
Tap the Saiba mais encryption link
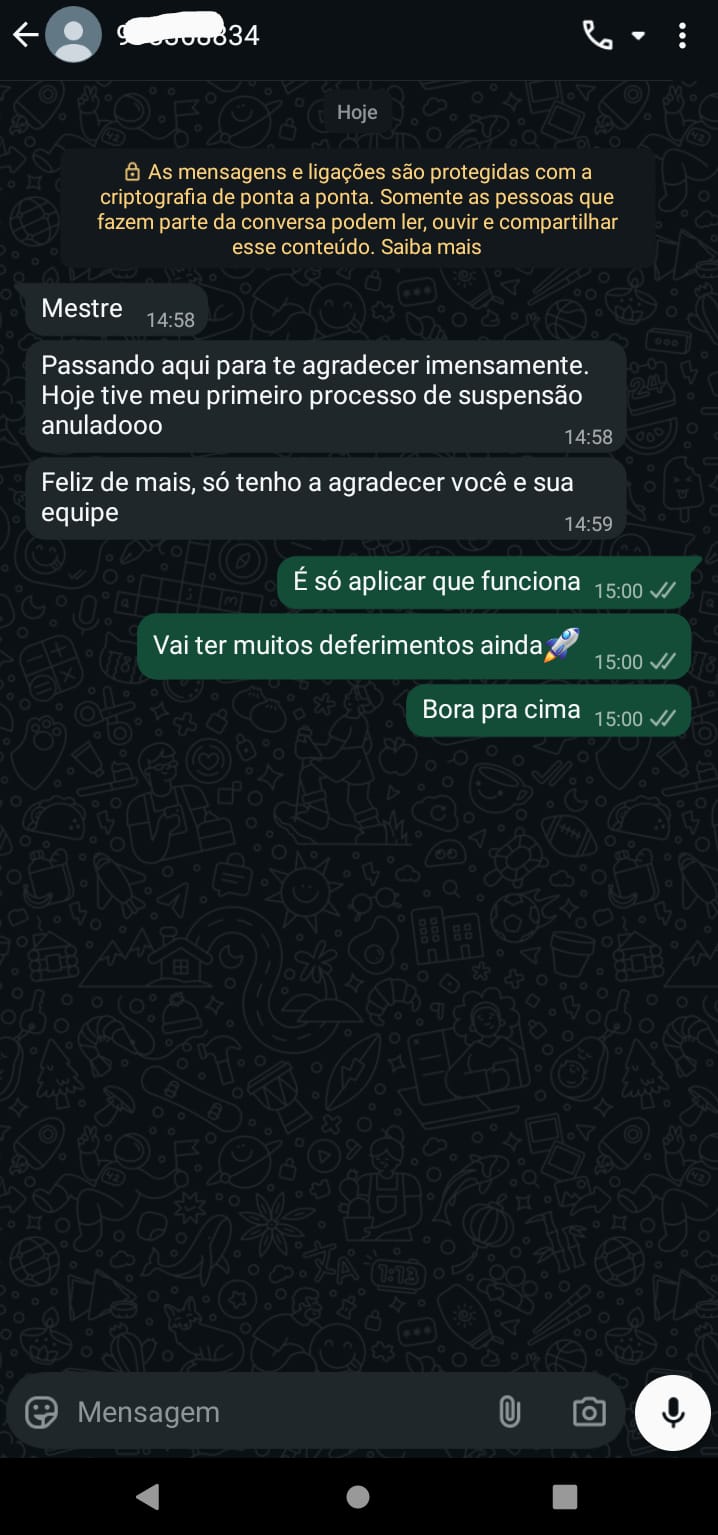point(431,247)
